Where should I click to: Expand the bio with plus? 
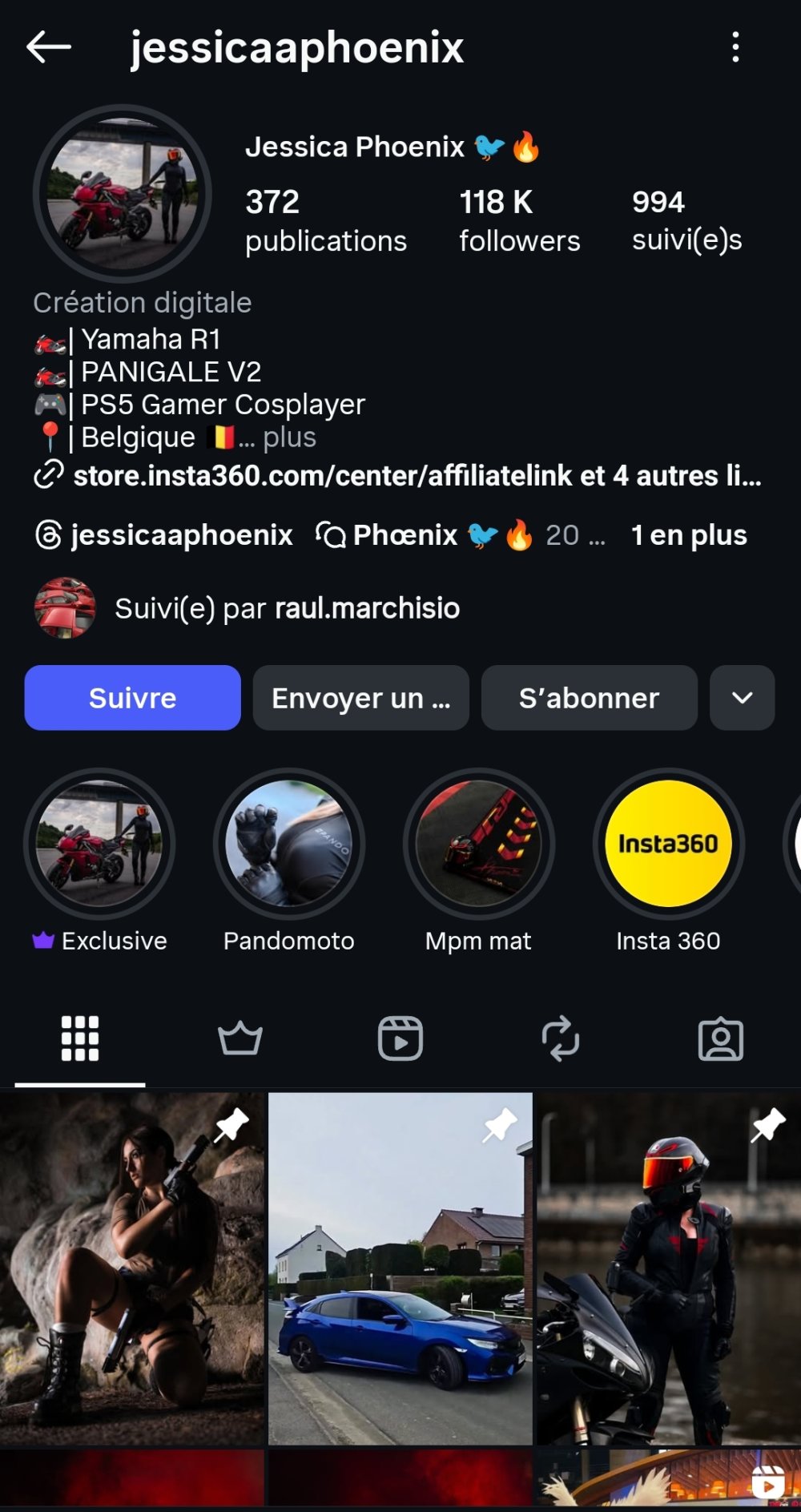click(289, 437)
